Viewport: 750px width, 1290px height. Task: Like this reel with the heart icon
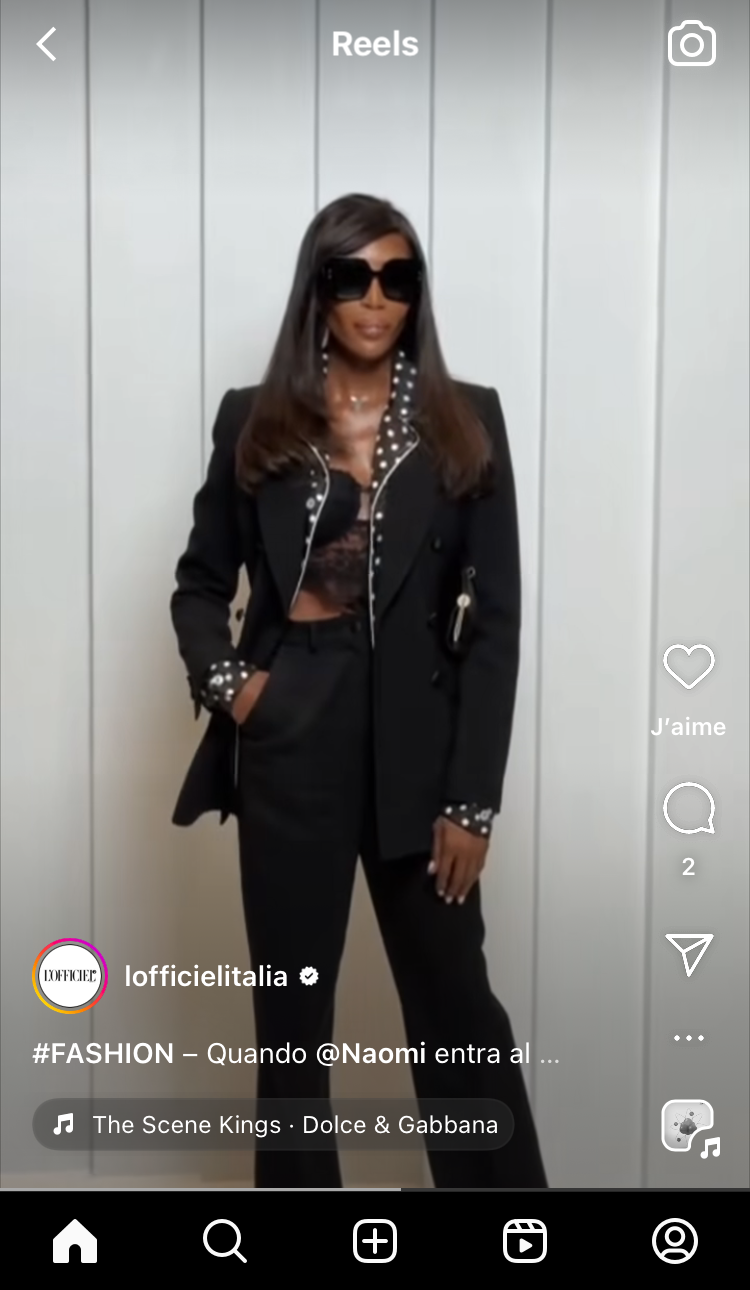pos(688,667)
